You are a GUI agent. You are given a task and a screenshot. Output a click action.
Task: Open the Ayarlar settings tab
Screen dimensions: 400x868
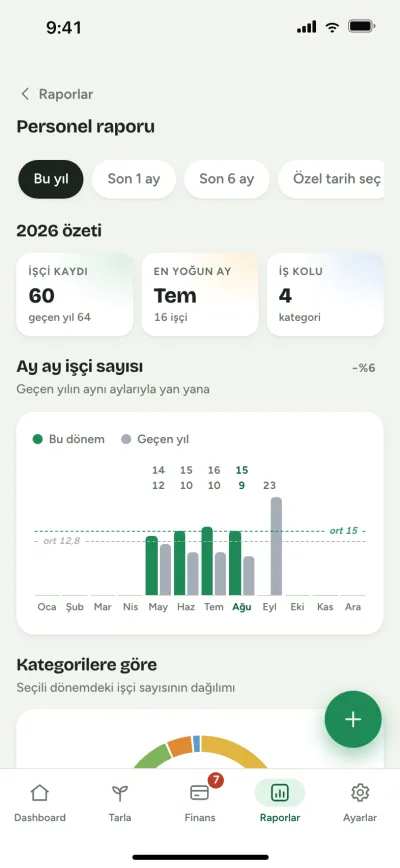[360, 802]
